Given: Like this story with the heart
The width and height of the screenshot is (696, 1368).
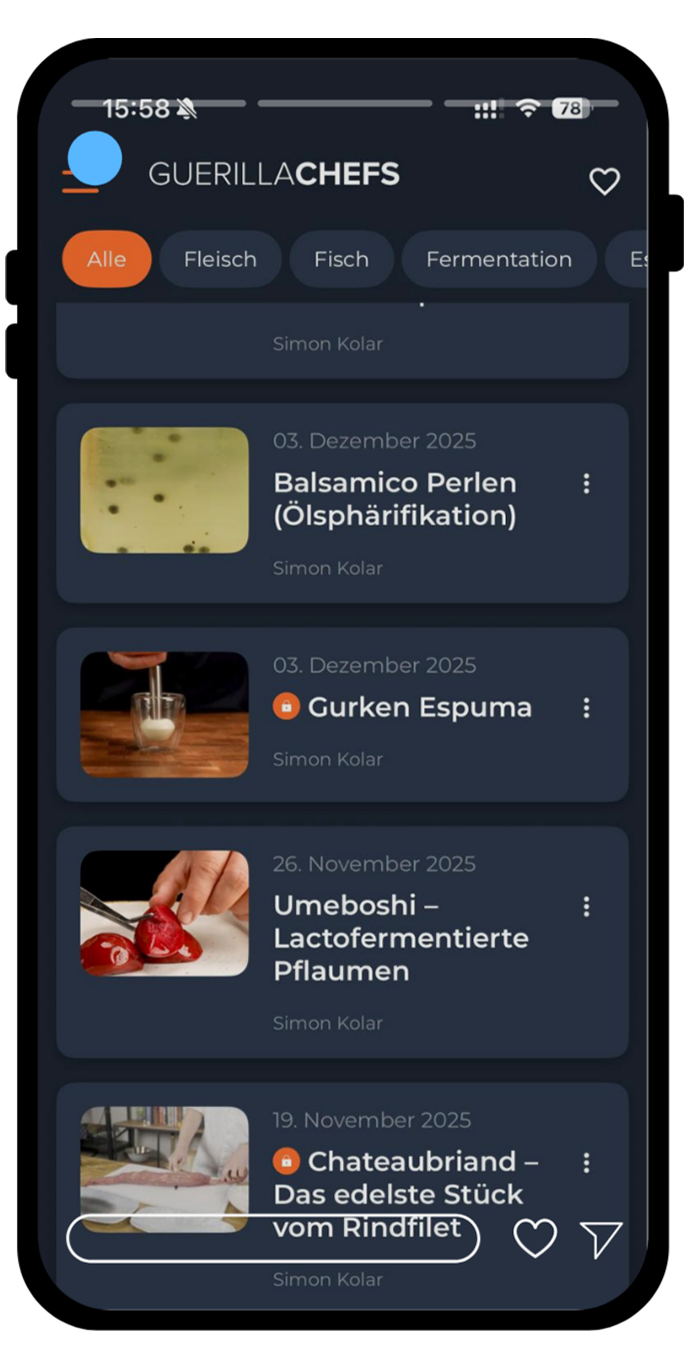Looking at the screenshot, I should pos(534,1239).
